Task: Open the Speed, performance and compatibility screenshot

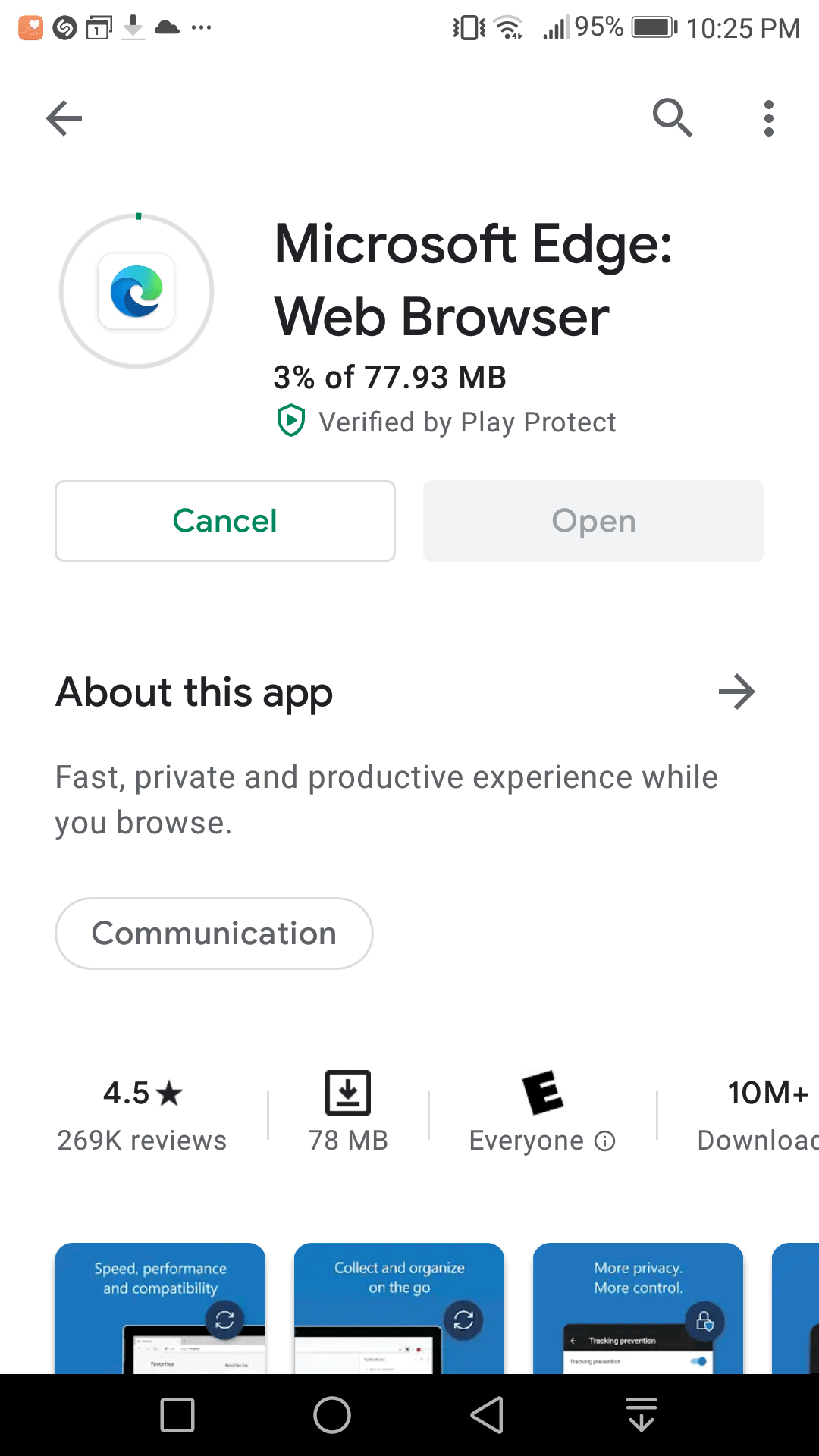Action: click(x=160, y=1308)
